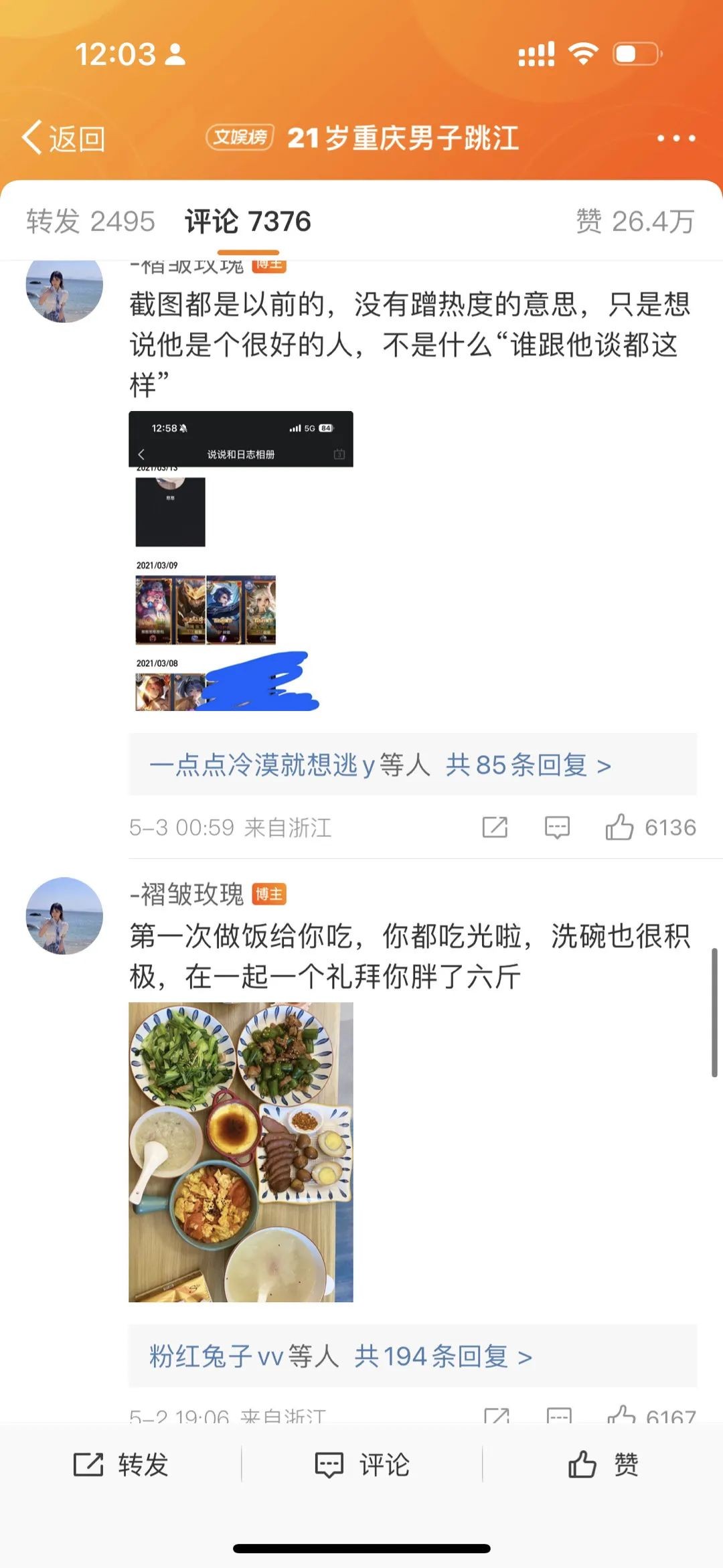Open the three-dot overflow menu

click(675, 139)
